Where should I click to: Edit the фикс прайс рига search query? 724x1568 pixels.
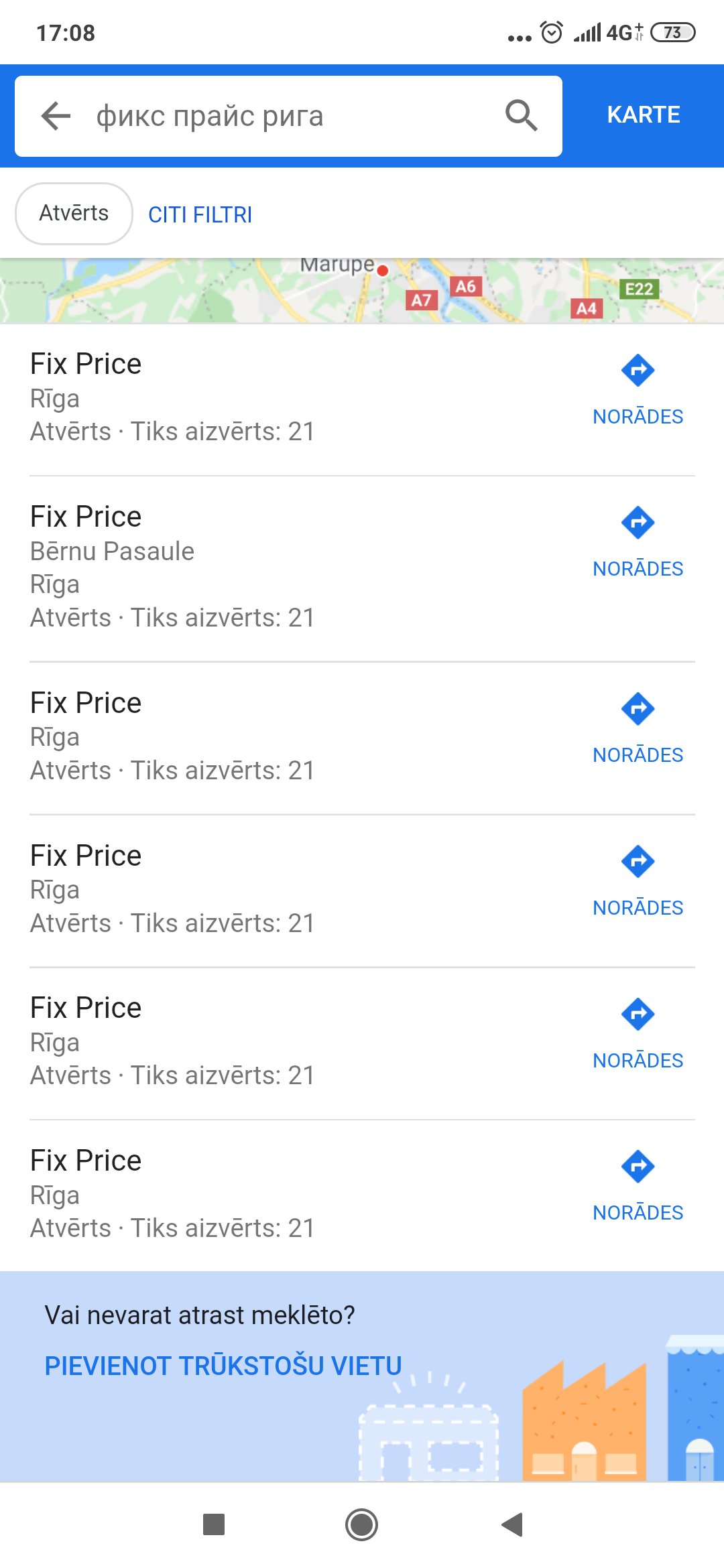click(282, 116)
